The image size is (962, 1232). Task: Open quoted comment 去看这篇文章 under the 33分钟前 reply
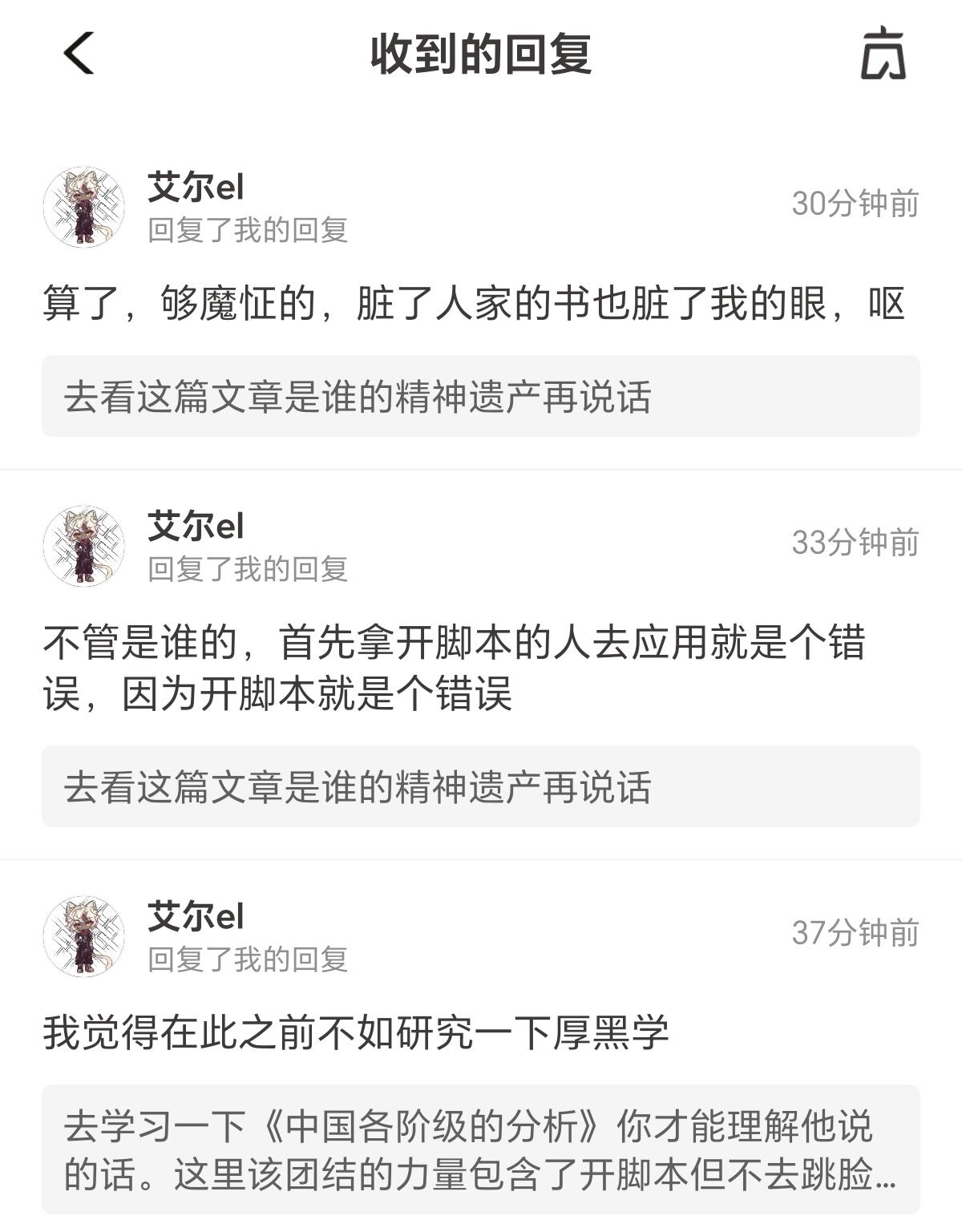pyautogui.click(x=480, y=786)
